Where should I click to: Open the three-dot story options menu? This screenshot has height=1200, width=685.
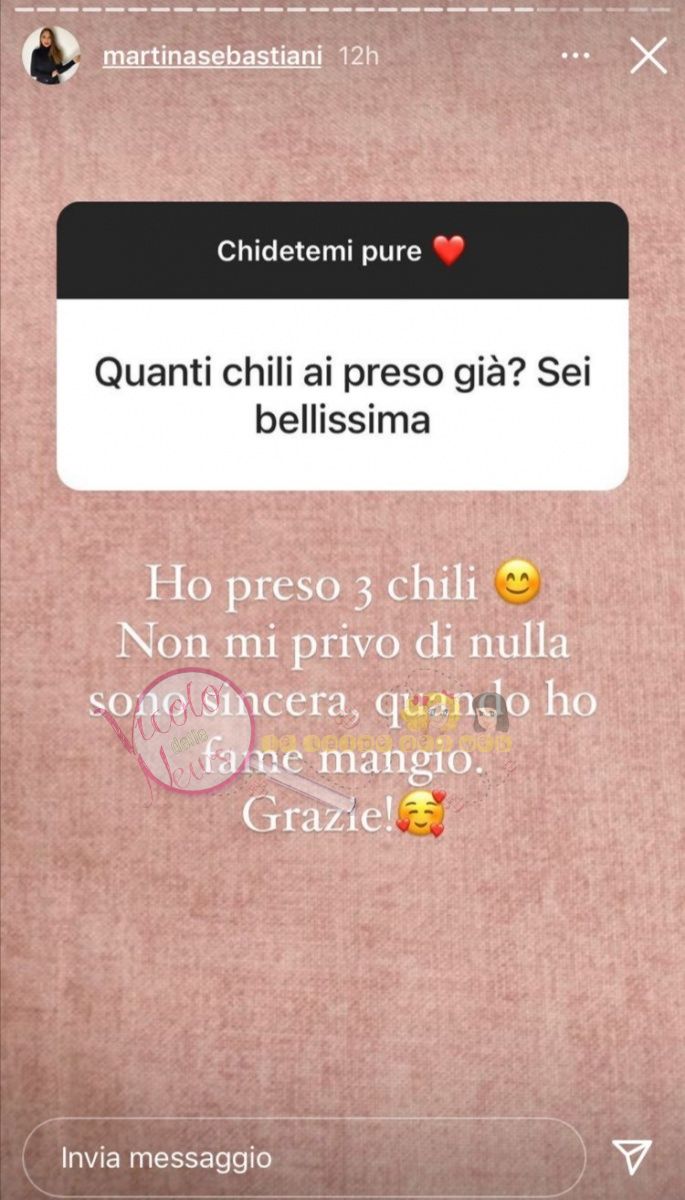(x=577, y=56)
